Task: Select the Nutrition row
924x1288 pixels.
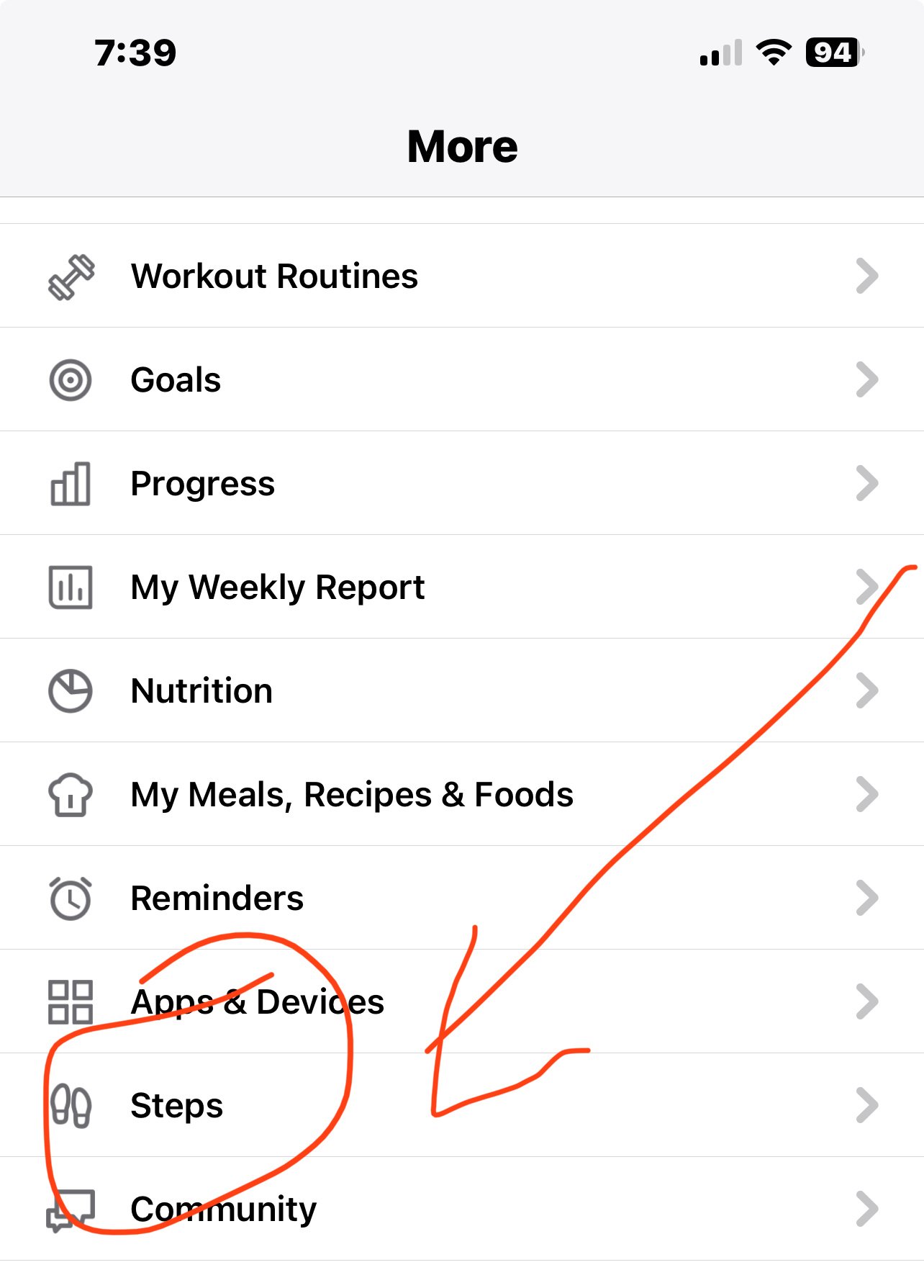Action: coord(201,691)
